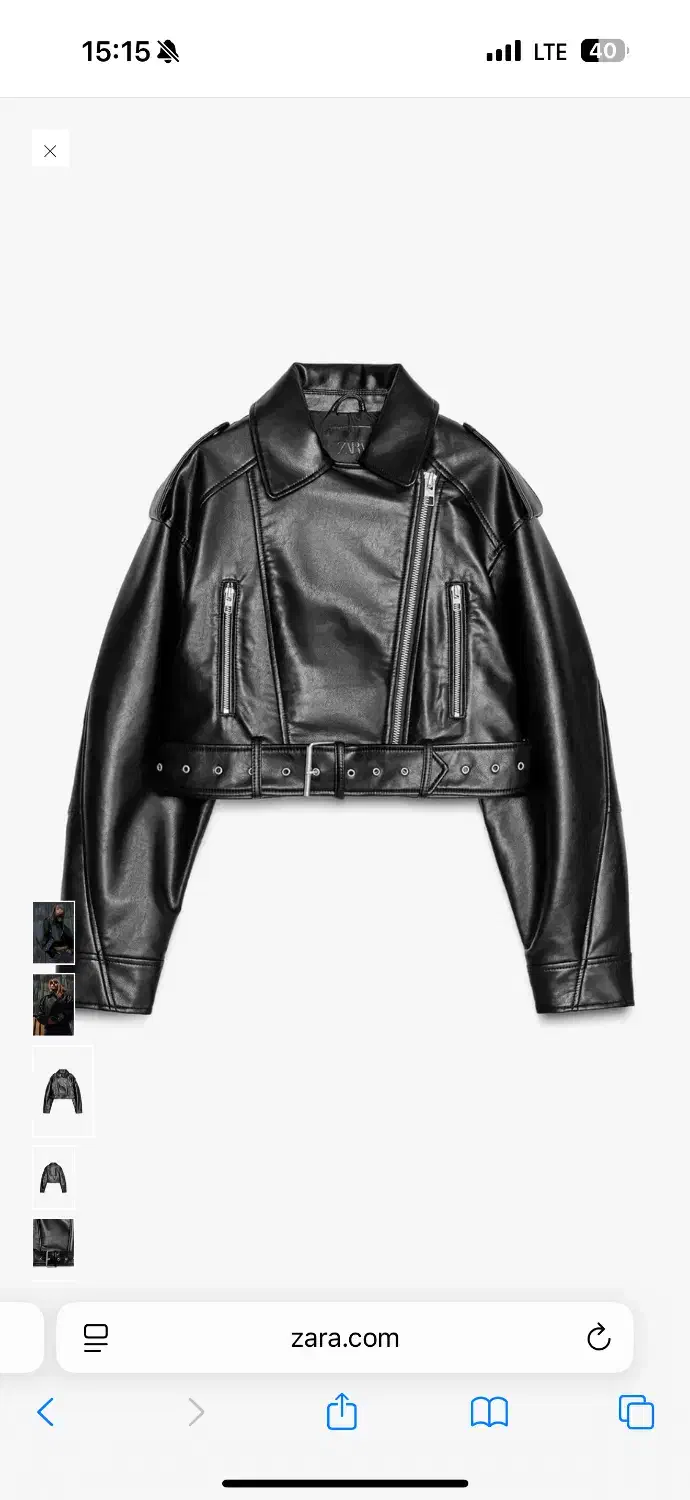This screenshot has width=690, height=1500.
Task: Show all open Safari tabs
Action: 636,1412
